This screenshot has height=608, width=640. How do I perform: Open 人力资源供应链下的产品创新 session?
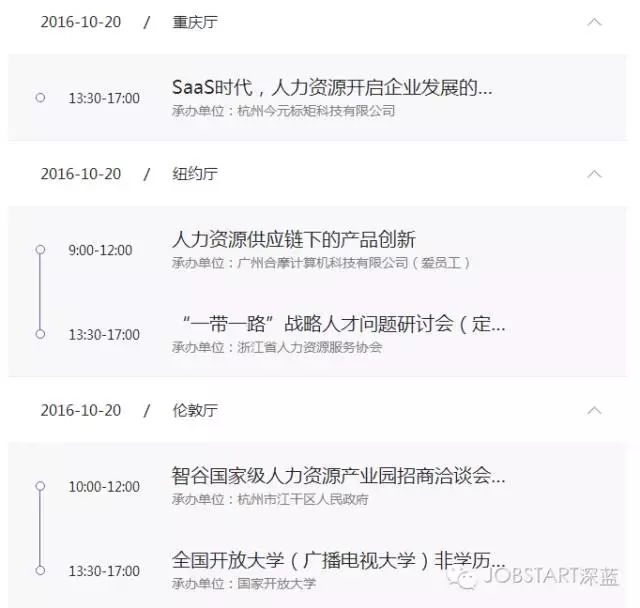[x=294, y=240]
